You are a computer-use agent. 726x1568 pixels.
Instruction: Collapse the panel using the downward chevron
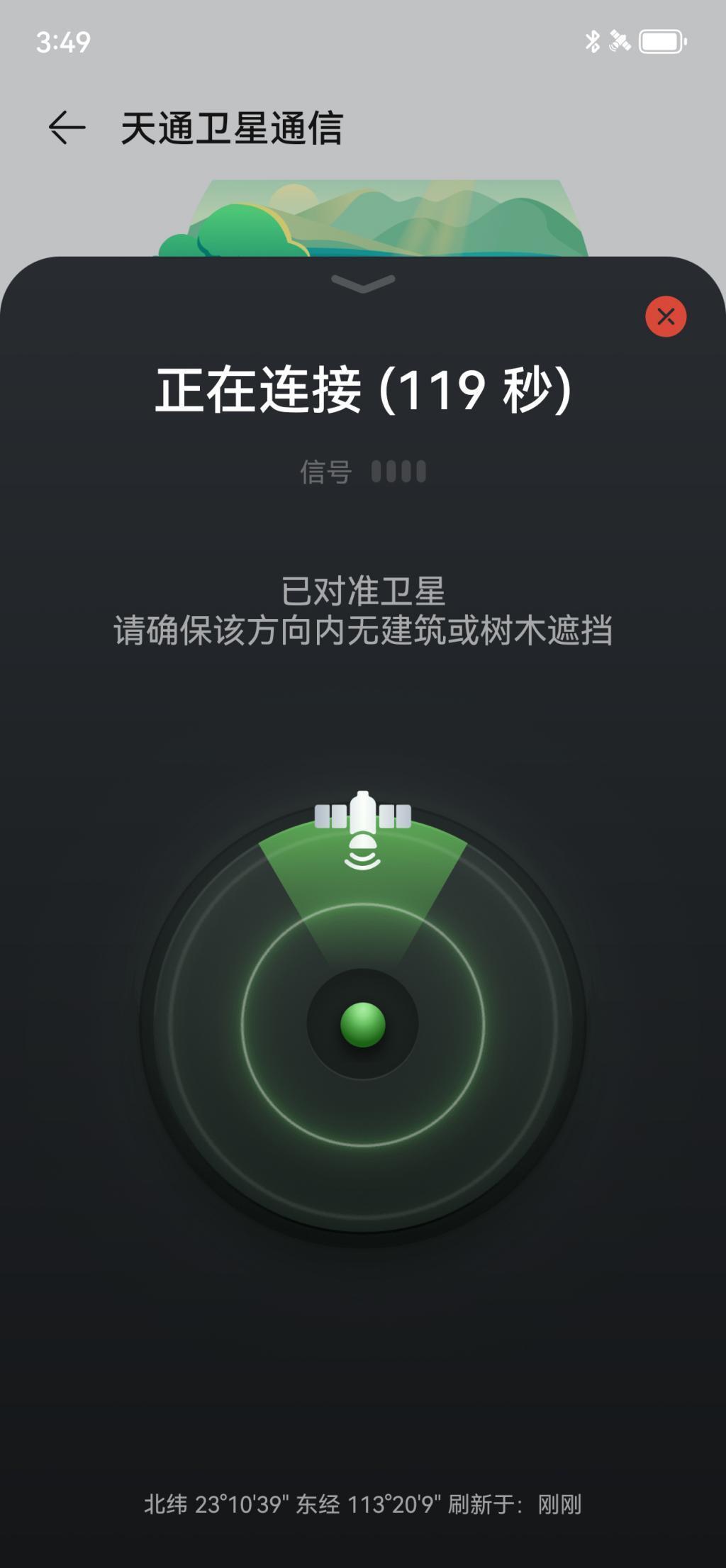coord(363,285)
